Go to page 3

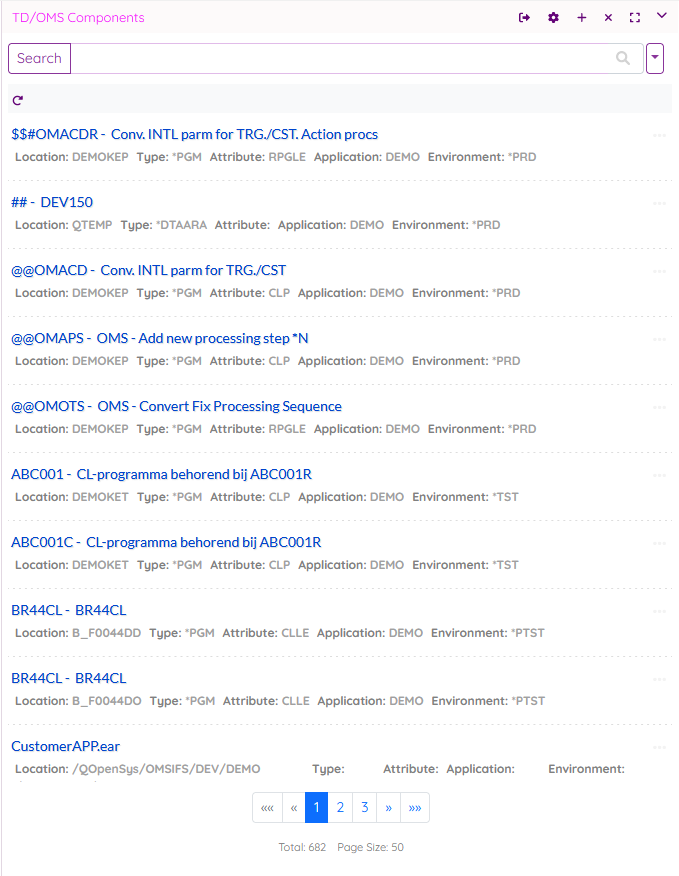point(365,807)
